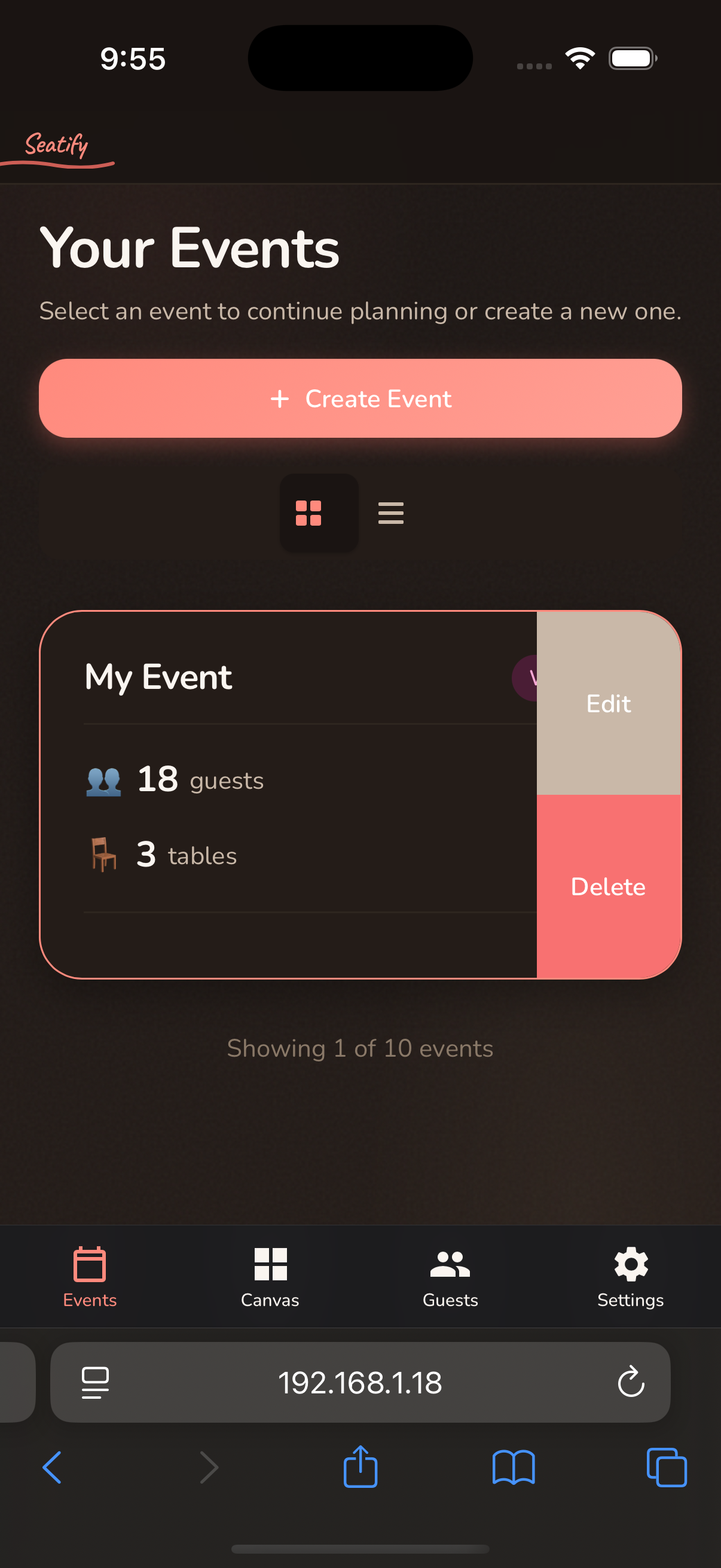Open Safari bookmarks icon
The height and width of the screenshot is (1568, 721).
[x=514, y=1467]
